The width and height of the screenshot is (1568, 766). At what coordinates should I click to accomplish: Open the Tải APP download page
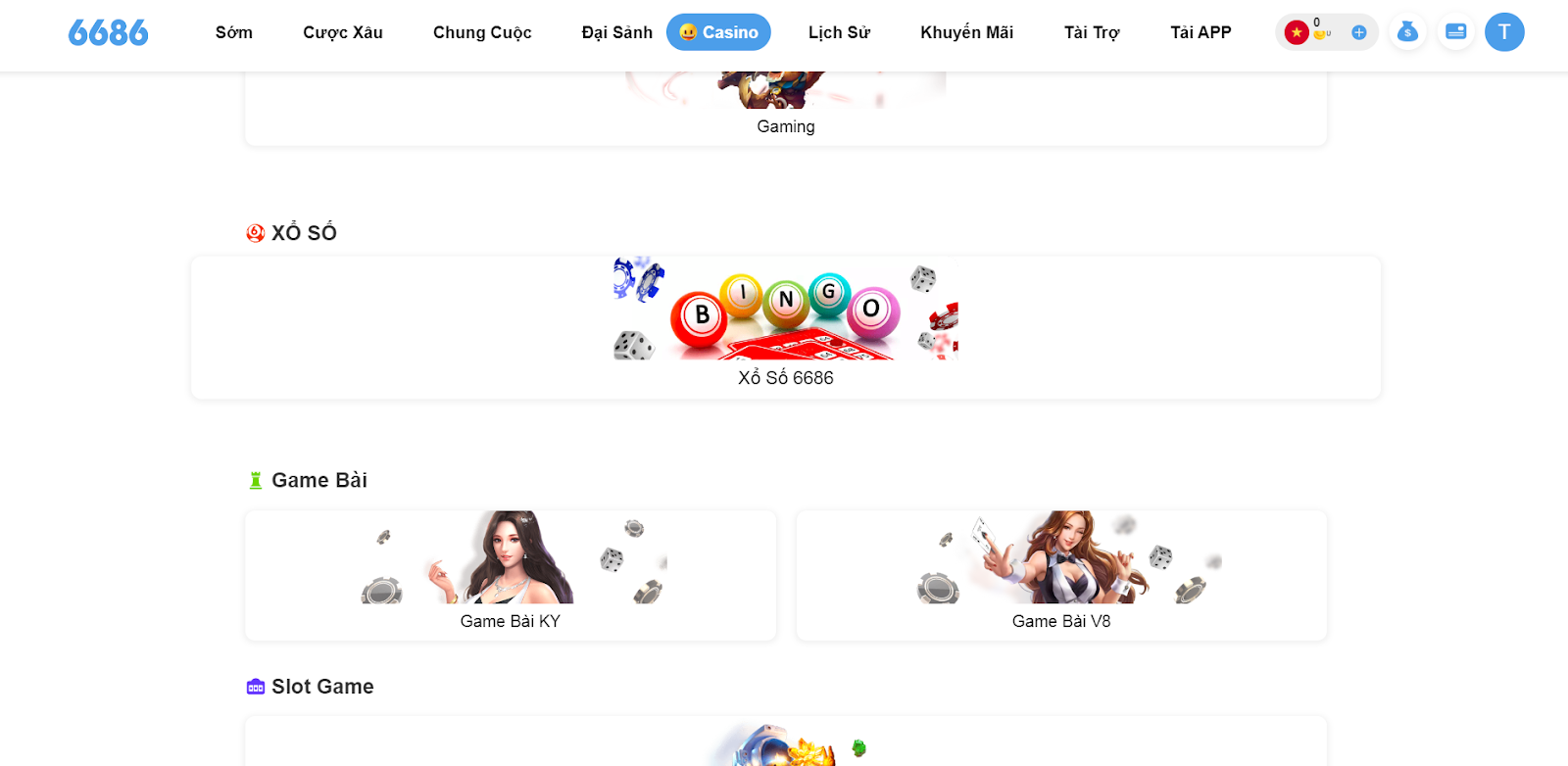[1200, 32]
